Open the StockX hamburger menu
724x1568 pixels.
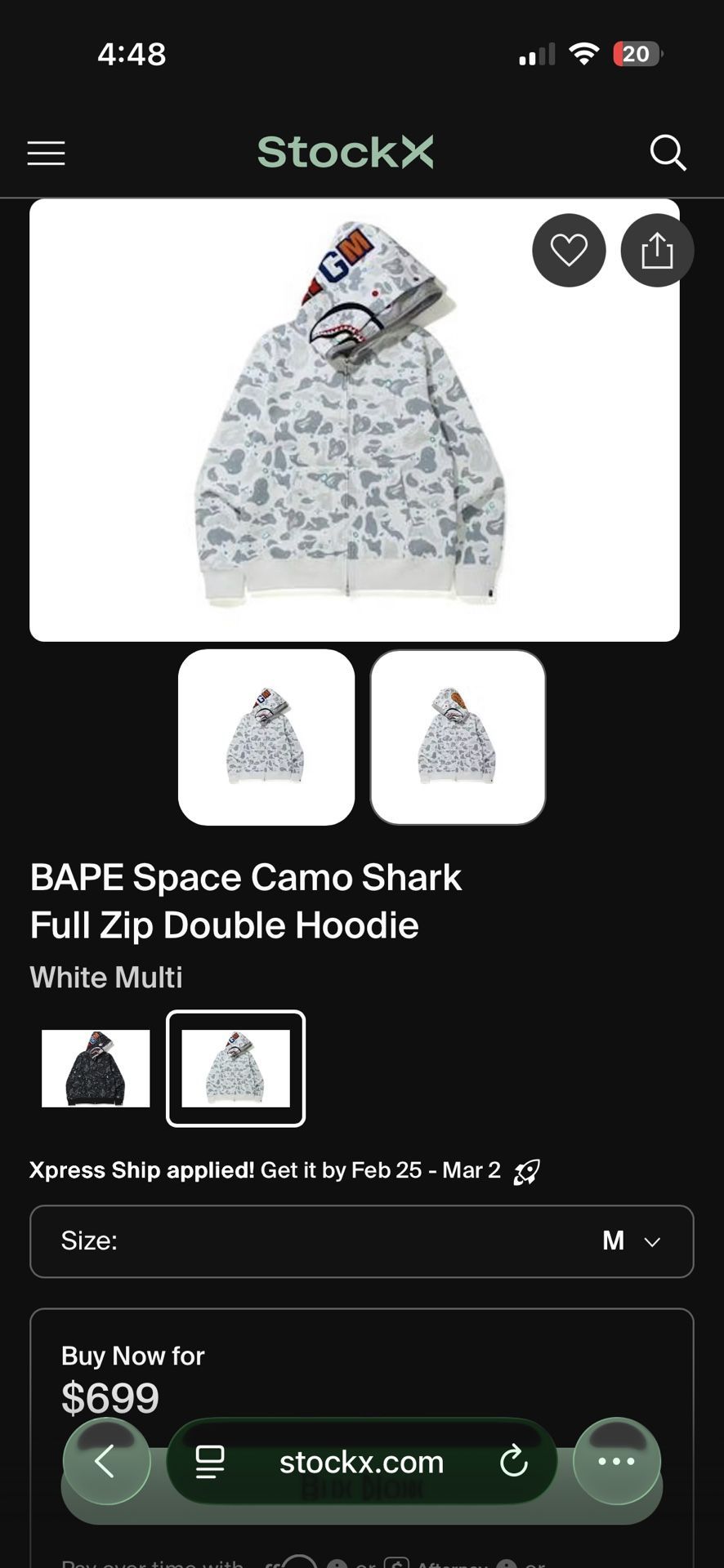click(46, 153)
